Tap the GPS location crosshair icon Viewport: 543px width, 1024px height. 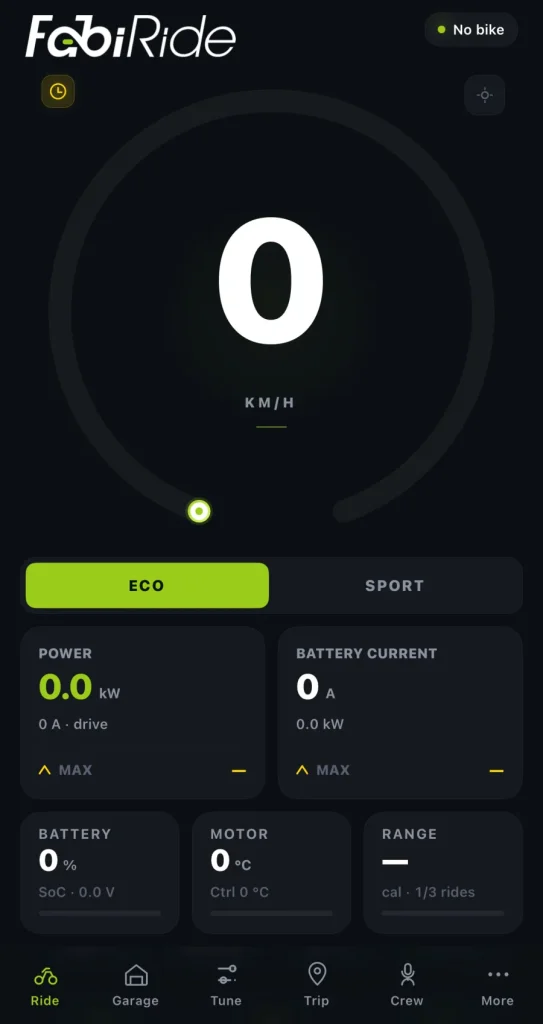[x=484, y=95]
